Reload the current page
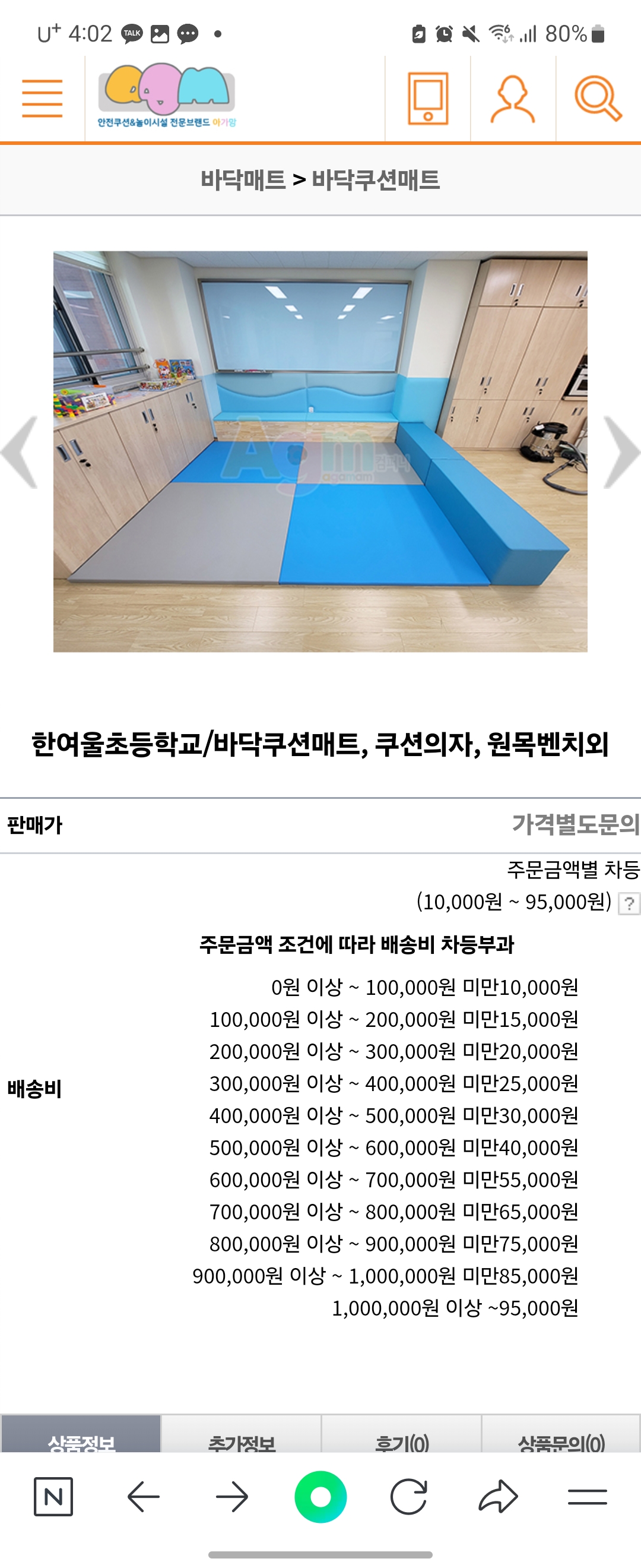 point(408,1496)
